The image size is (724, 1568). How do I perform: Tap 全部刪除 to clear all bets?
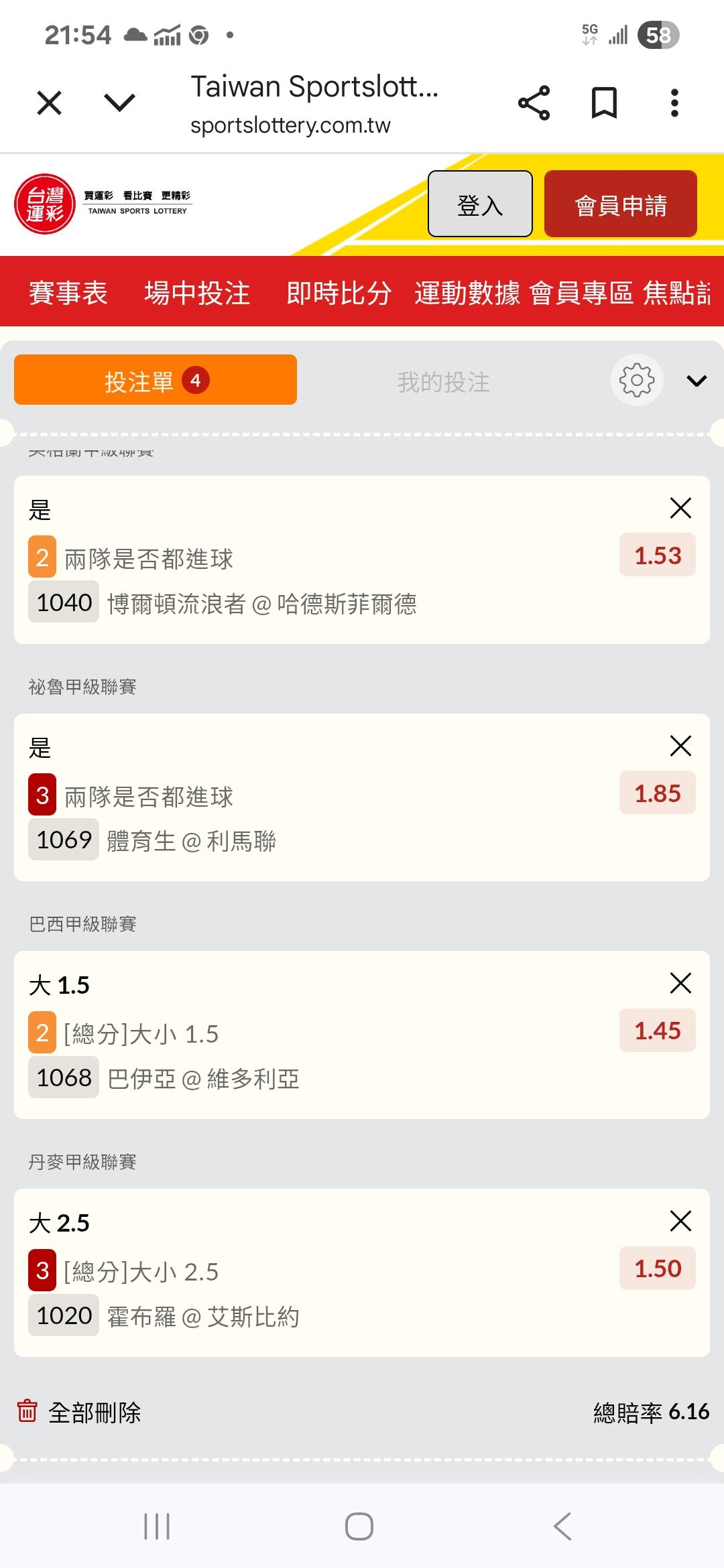pos(79,1412)
